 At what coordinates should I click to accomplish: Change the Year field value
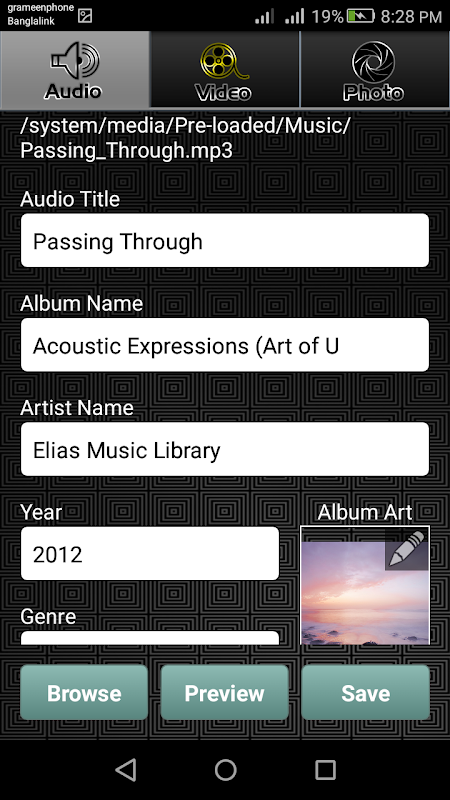click(150, 554)
